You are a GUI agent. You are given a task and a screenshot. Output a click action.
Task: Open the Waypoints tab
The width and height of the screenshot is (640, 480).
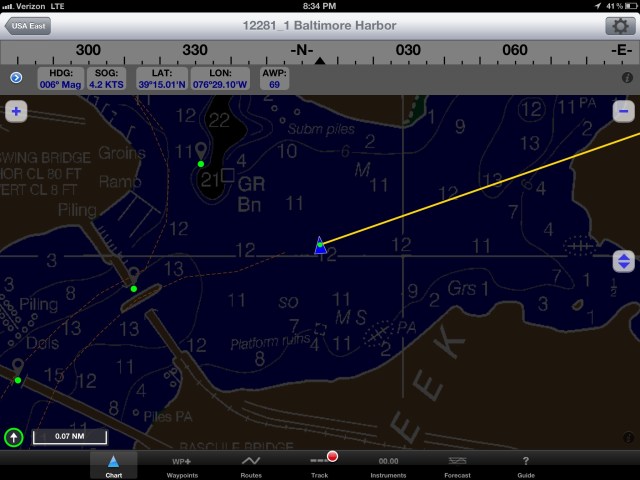(x=182, y=464)
